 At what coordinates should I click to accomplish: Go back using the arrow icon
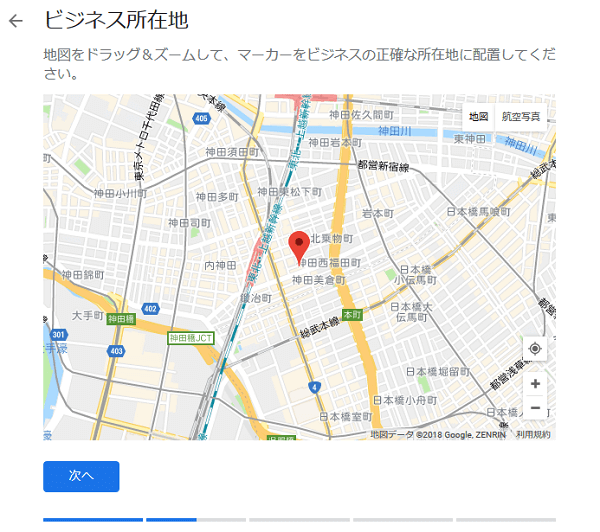tap(15, 20)
